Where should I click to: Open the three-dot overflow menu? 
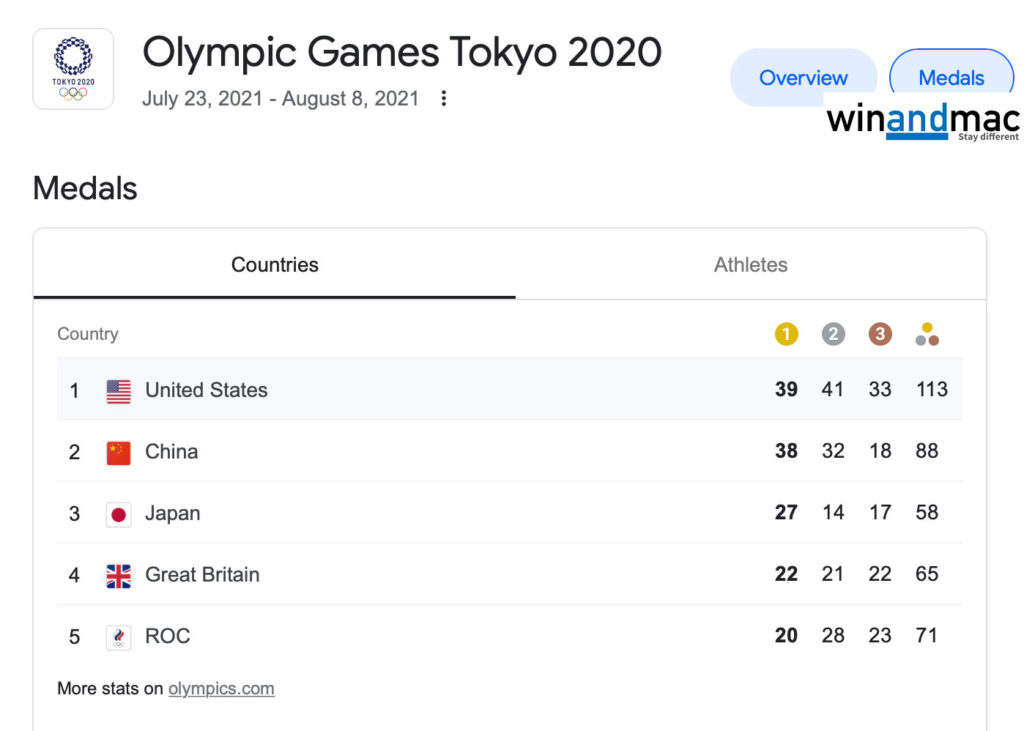click(444, 99)
